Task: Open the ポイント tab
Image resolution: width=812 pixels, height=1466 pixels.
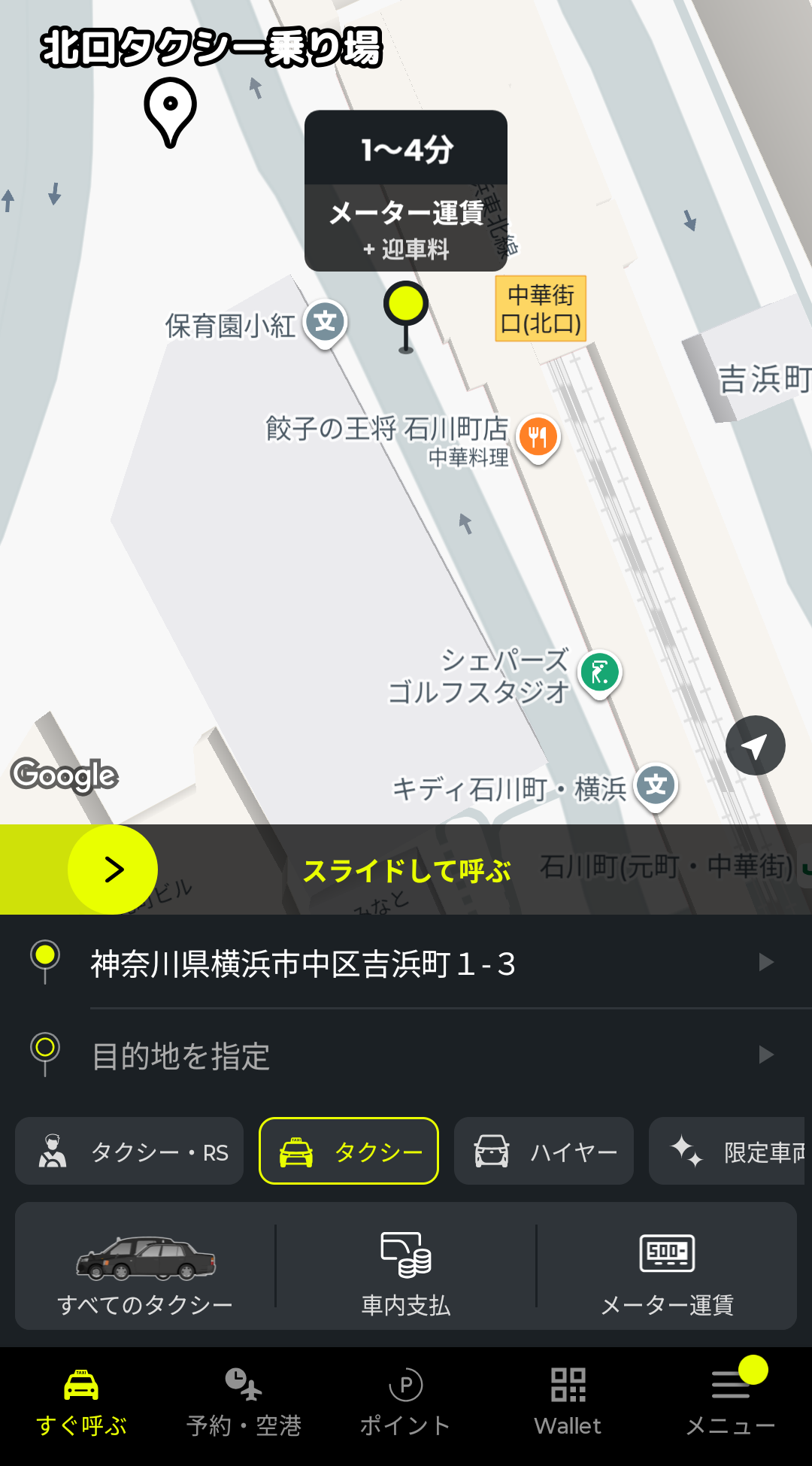Action: click(x=406, y=1403)
